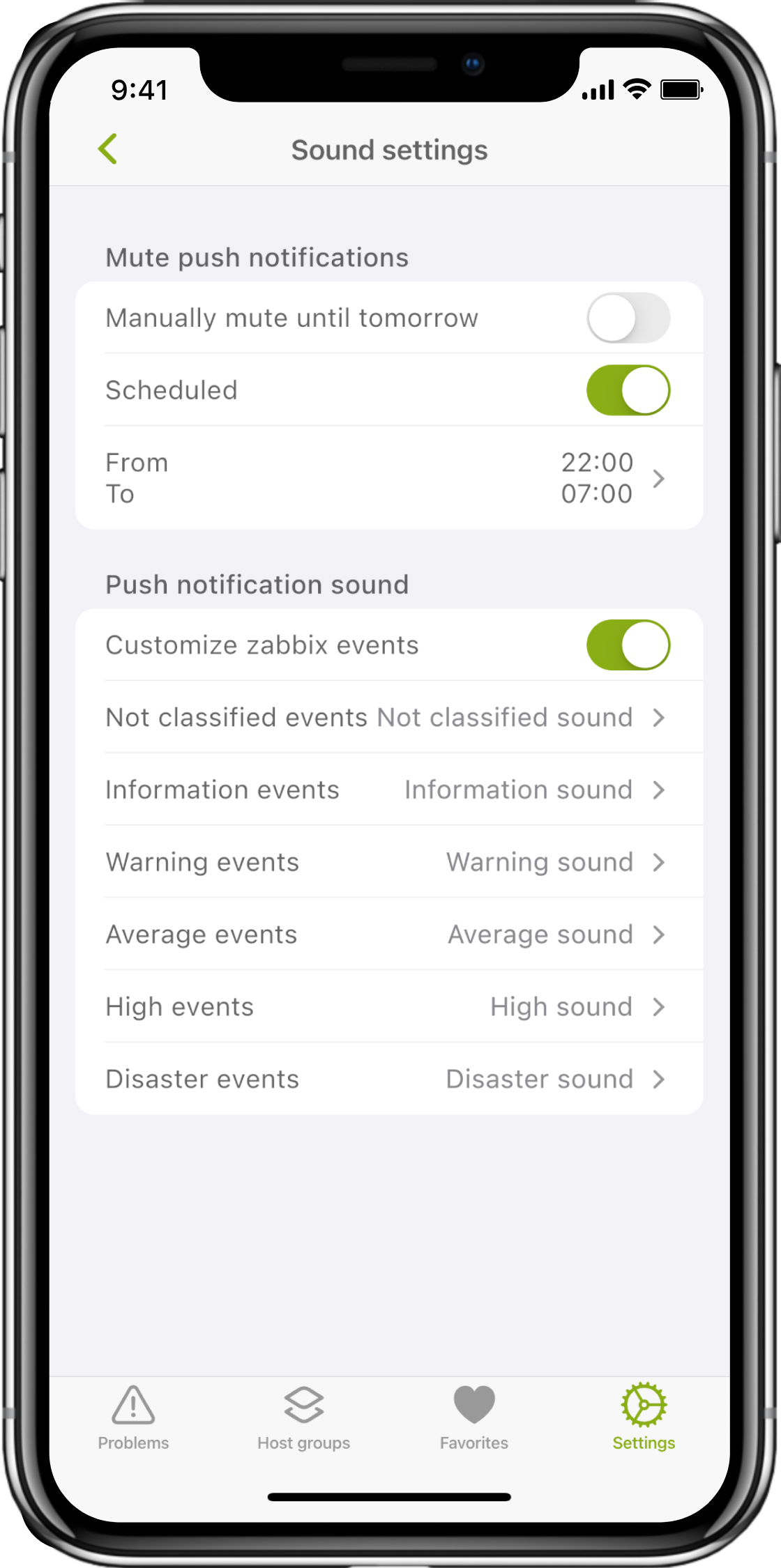Select Average events sound row

click(389, 935)
